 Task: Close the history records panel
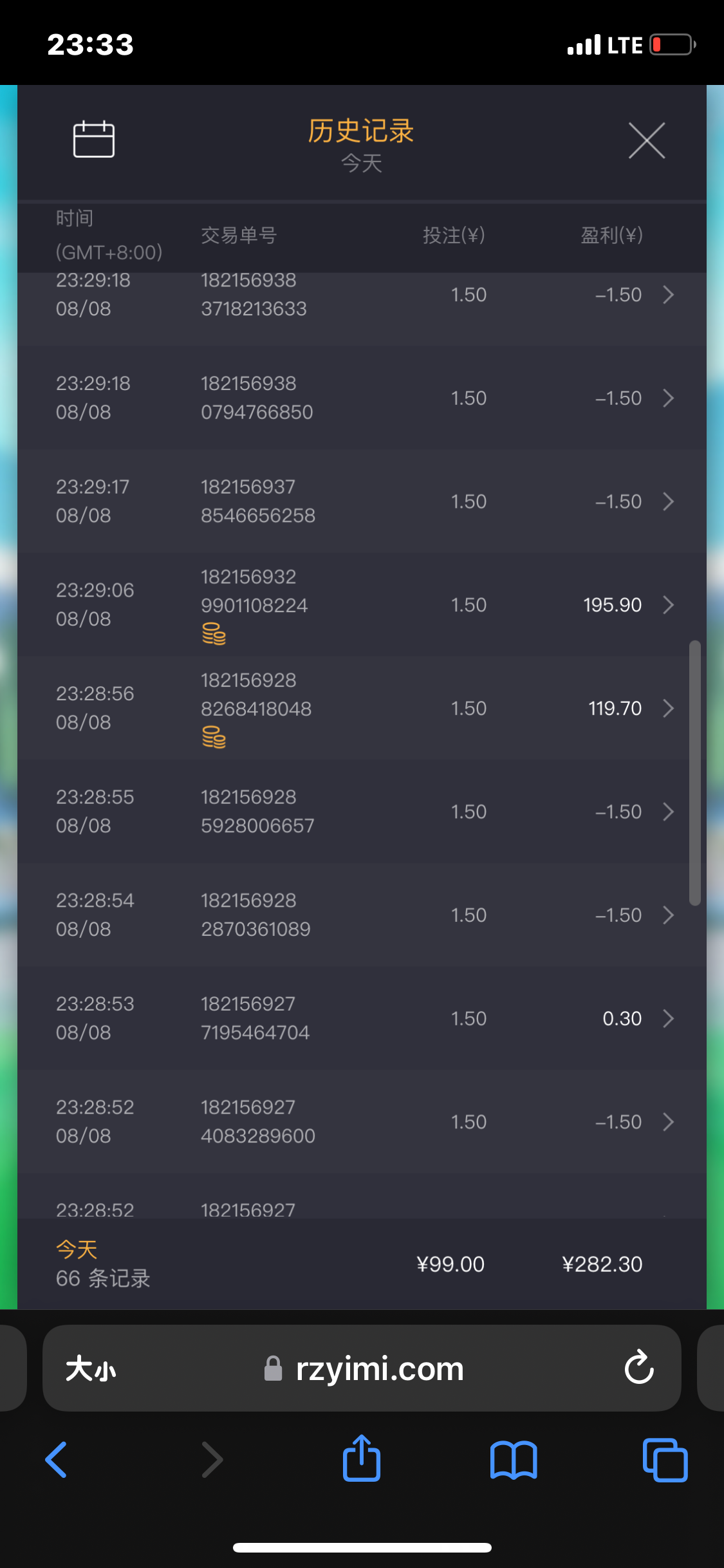pos(646,140)
